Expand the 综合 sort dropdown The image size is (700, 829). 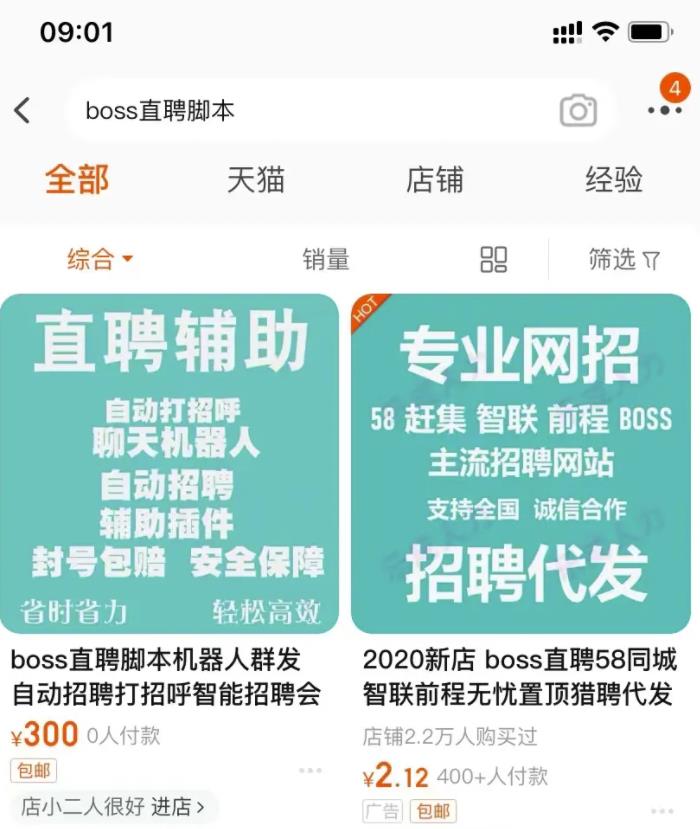point(100,260)
